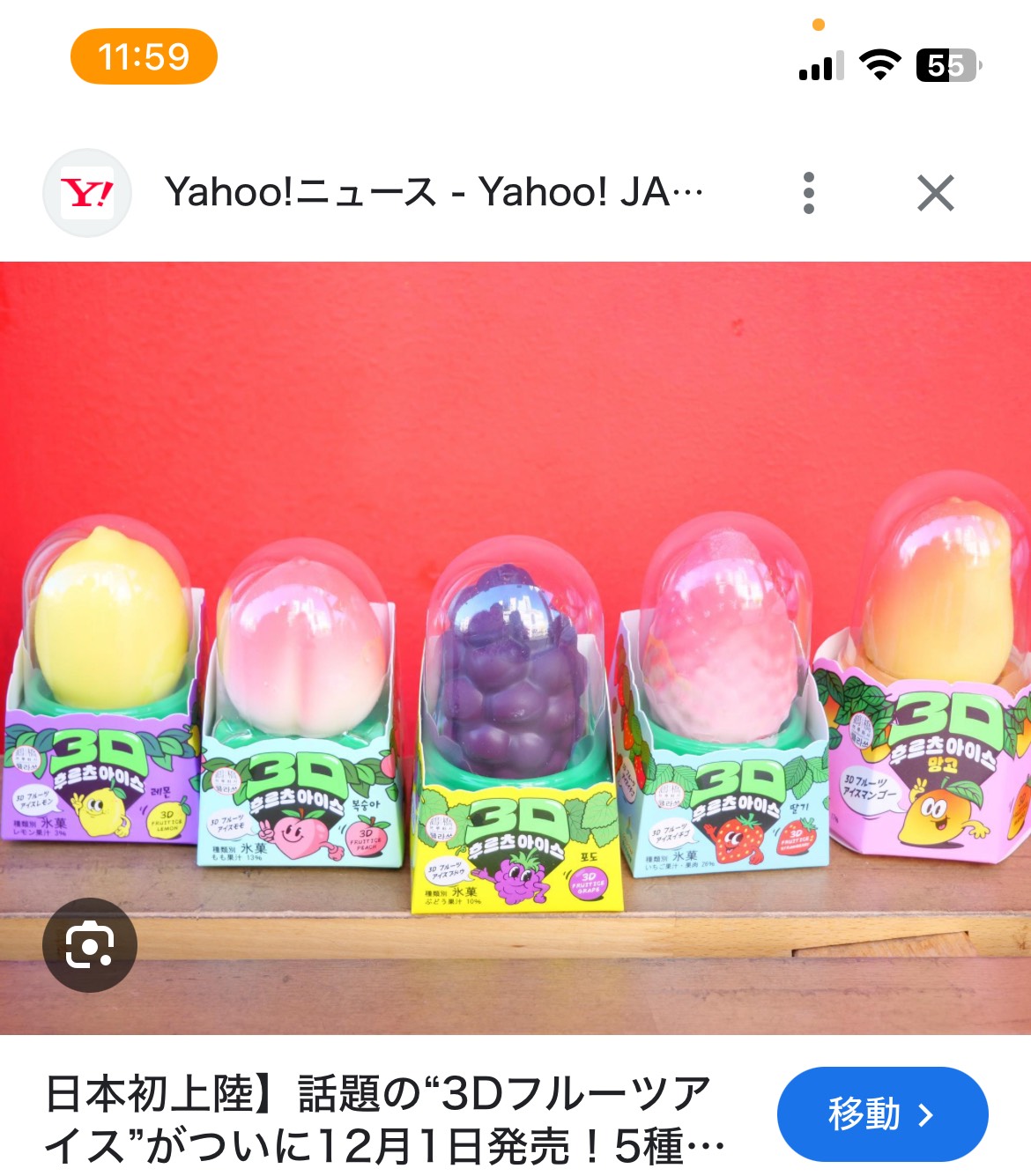Tap the fruit ice image thumbnail

click(515, 643)
